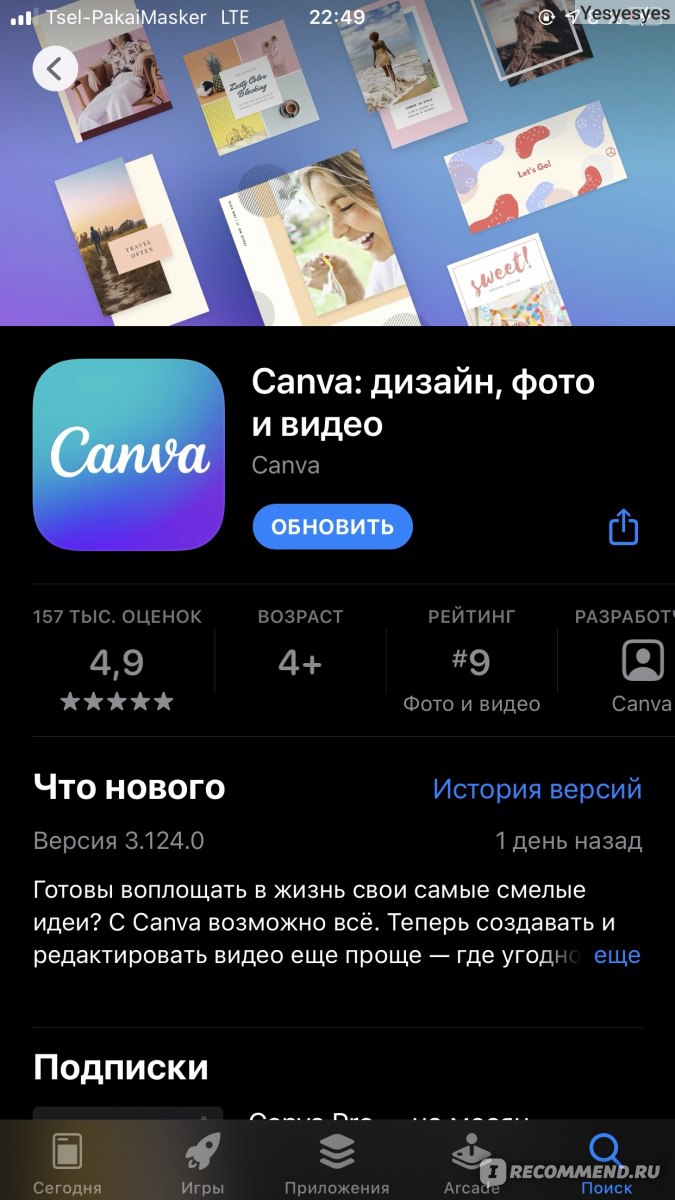This screenshot has height=1200, width=675.
Task: Tap the Обновить update button
Action: [332, 527]
